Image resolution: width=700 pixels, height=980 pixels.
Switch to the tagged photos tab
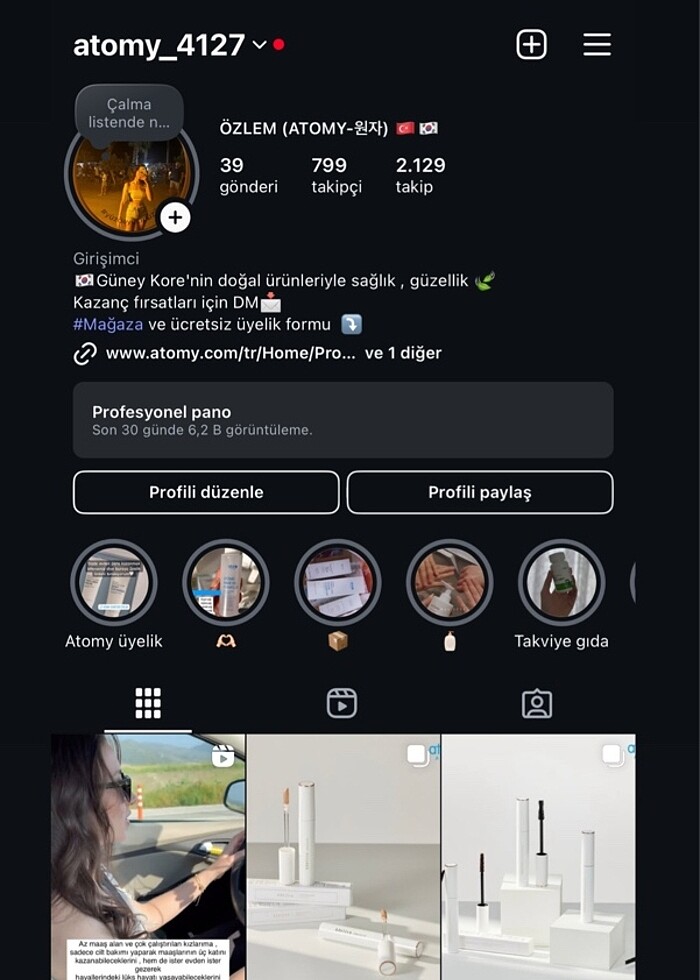tap(537, 704)
